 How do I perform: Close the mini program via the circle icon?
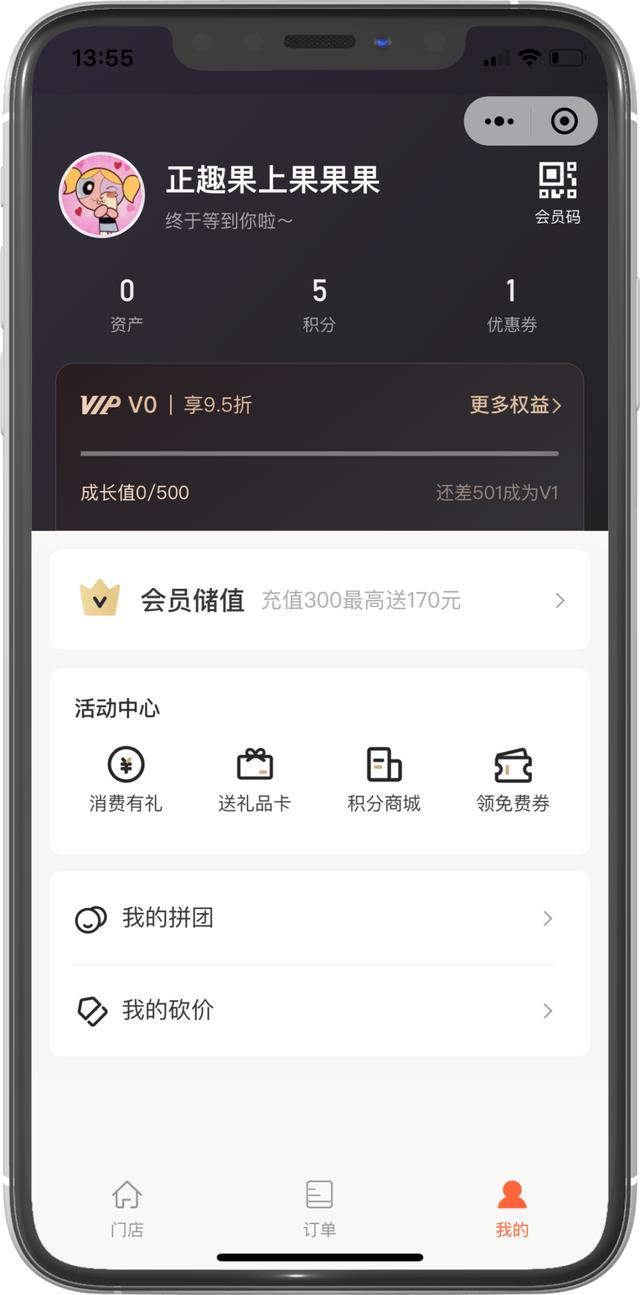tap(564, 121)
